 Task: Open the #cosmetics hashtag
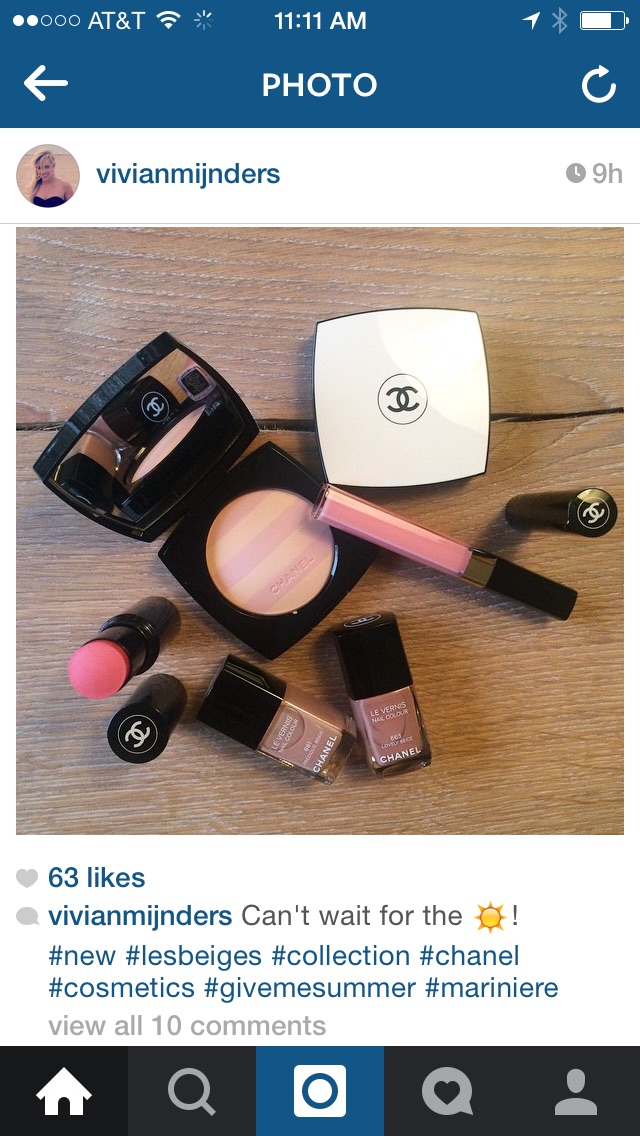pos(121,989)
